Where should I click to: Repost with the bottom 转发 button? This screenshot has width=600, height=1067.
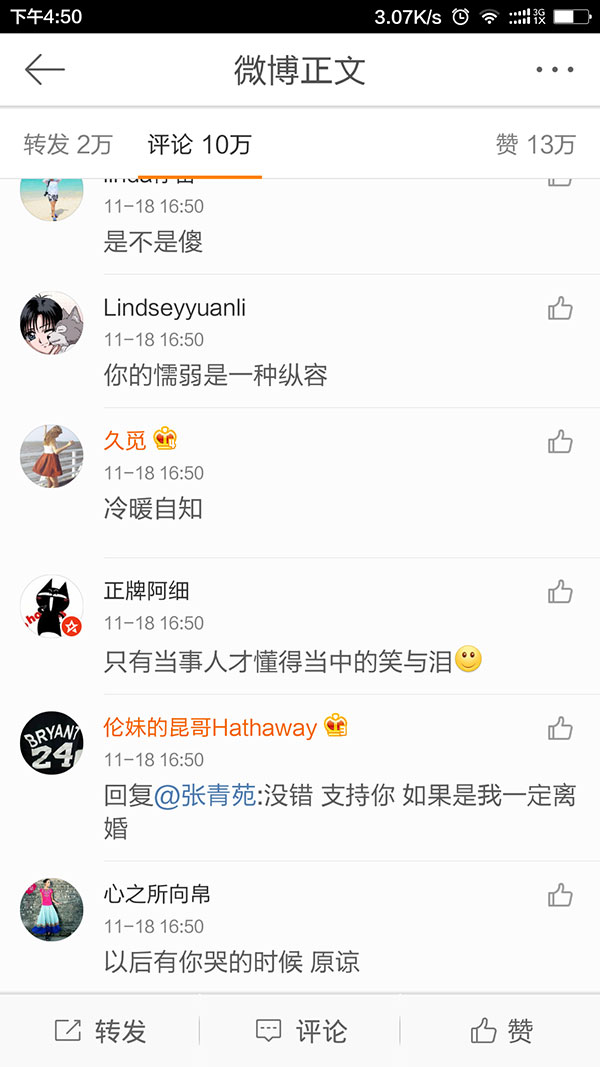[x=100, y=1031]
